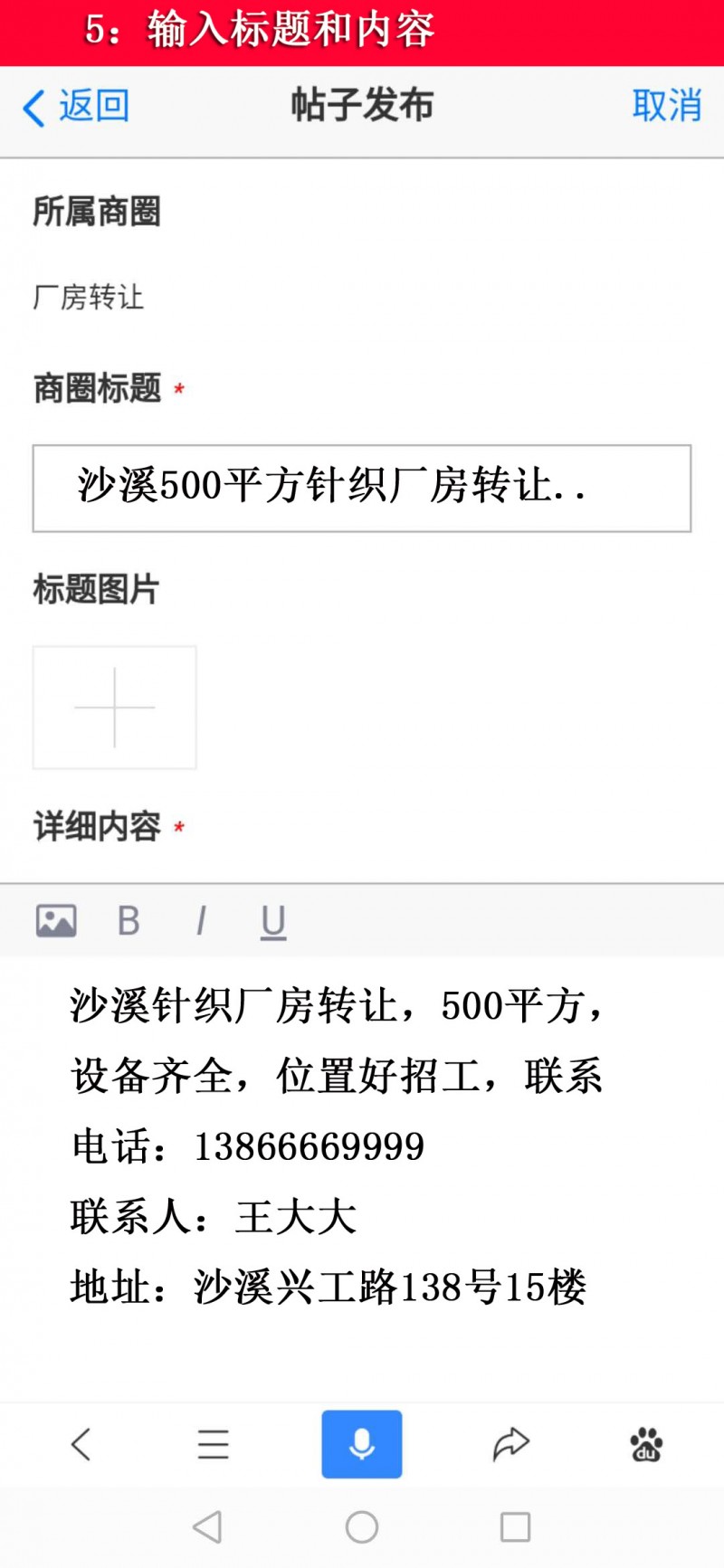The image size is (724, 1568).
Task: Cancel the post with 取消
Action: [667, 106]
